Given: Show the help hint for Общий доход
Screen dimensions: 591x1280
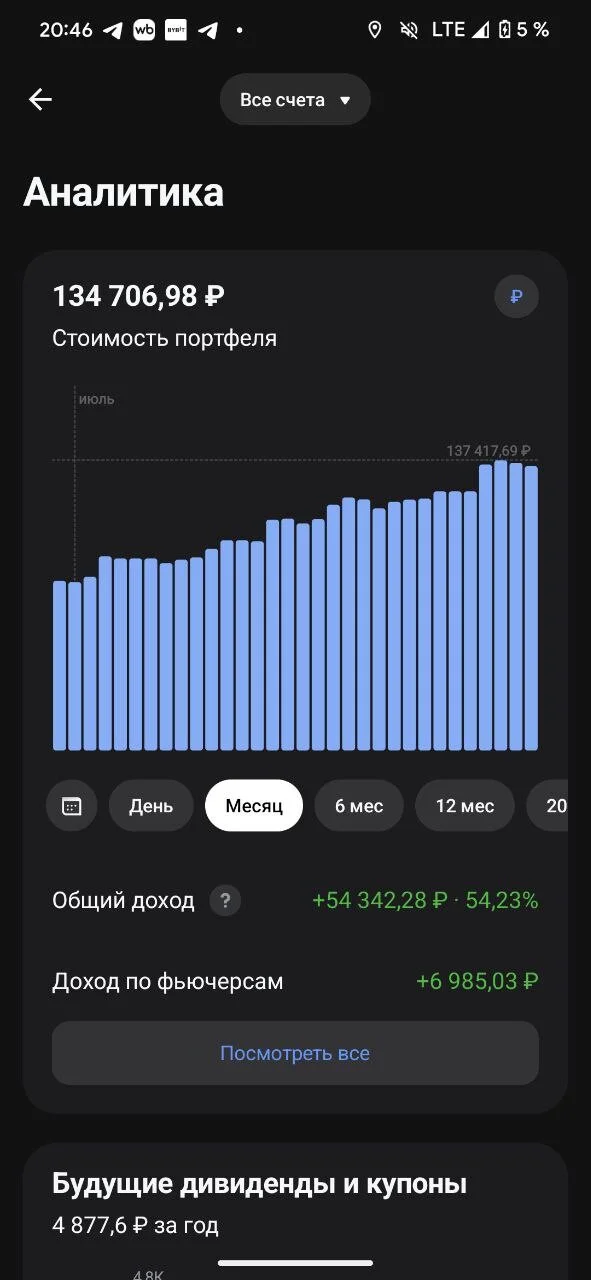Looking at the screenshot, I should (226, 901).
